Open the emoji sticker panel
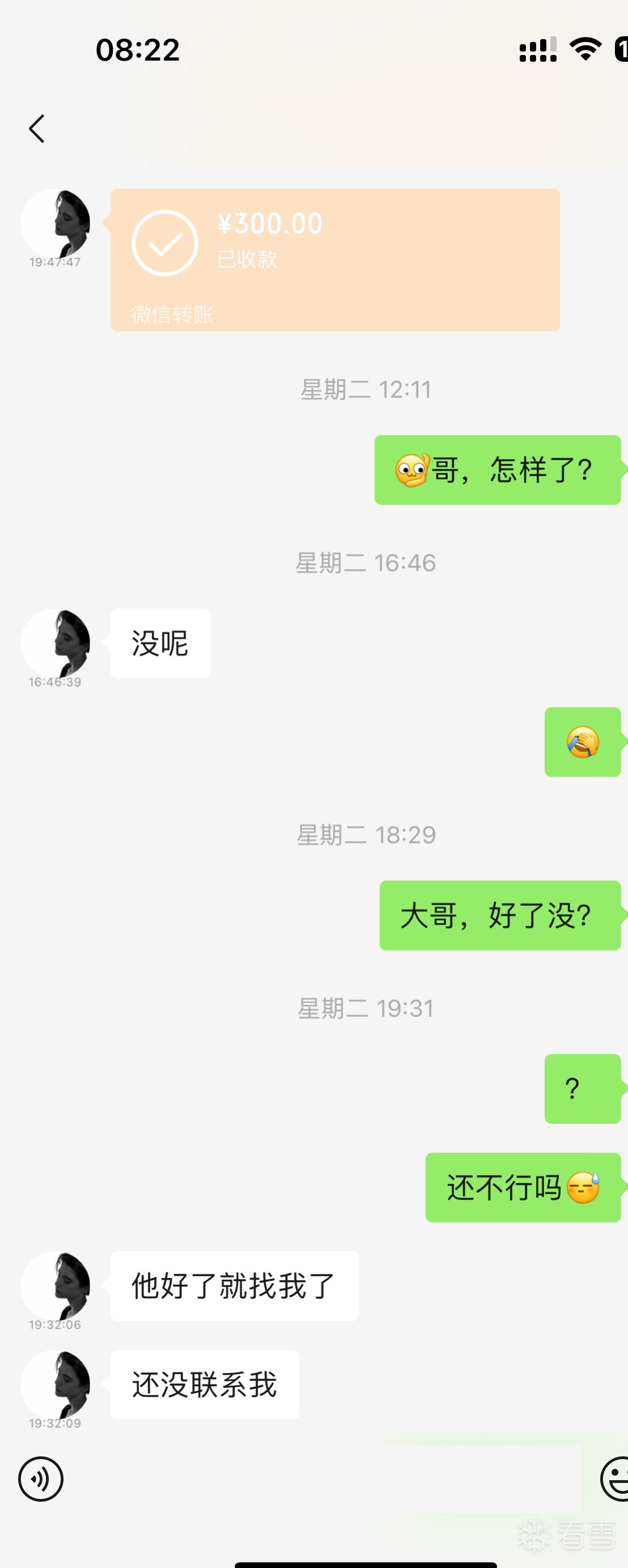Viewport: 628px width, 1568px height. (x=615, y=1478)
